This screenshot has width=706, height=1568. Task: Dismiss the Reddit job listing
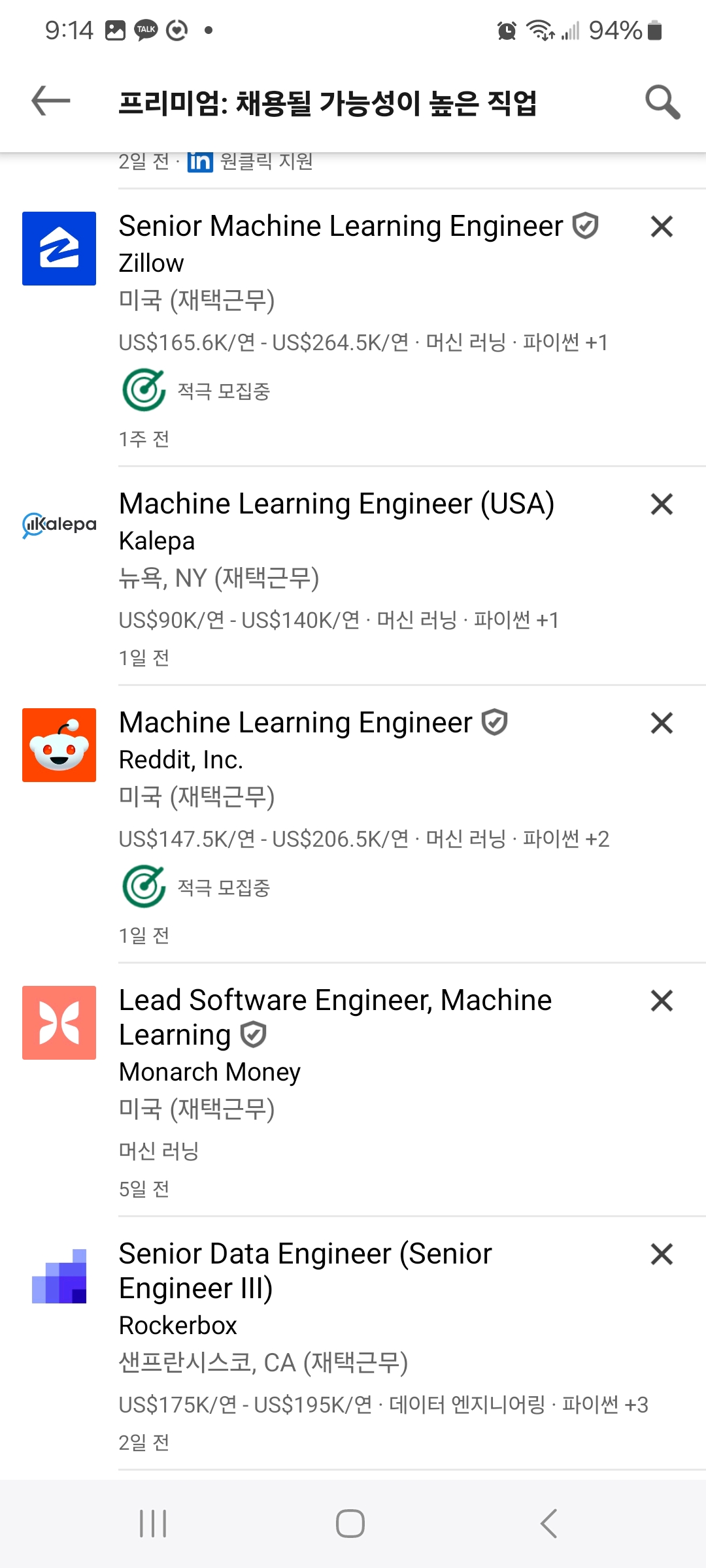click(x=662, y=723)
